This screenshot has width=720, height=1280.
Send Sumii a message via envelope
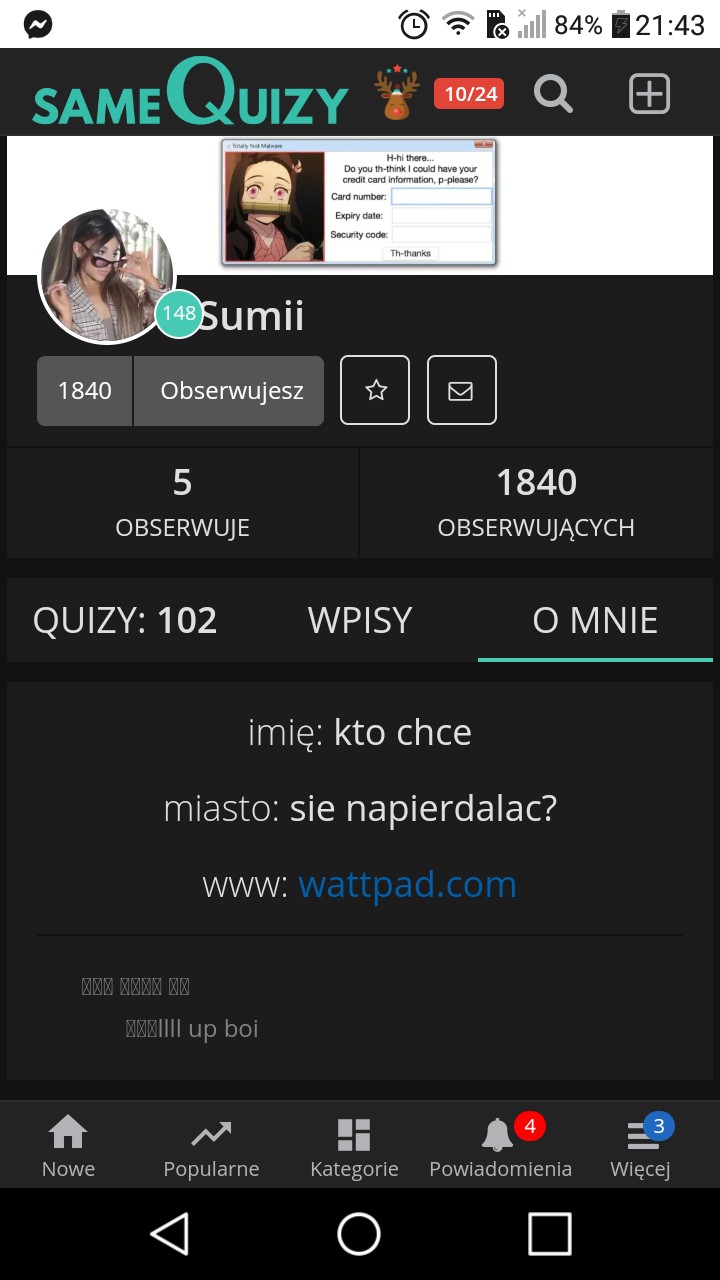click(461, 391)
